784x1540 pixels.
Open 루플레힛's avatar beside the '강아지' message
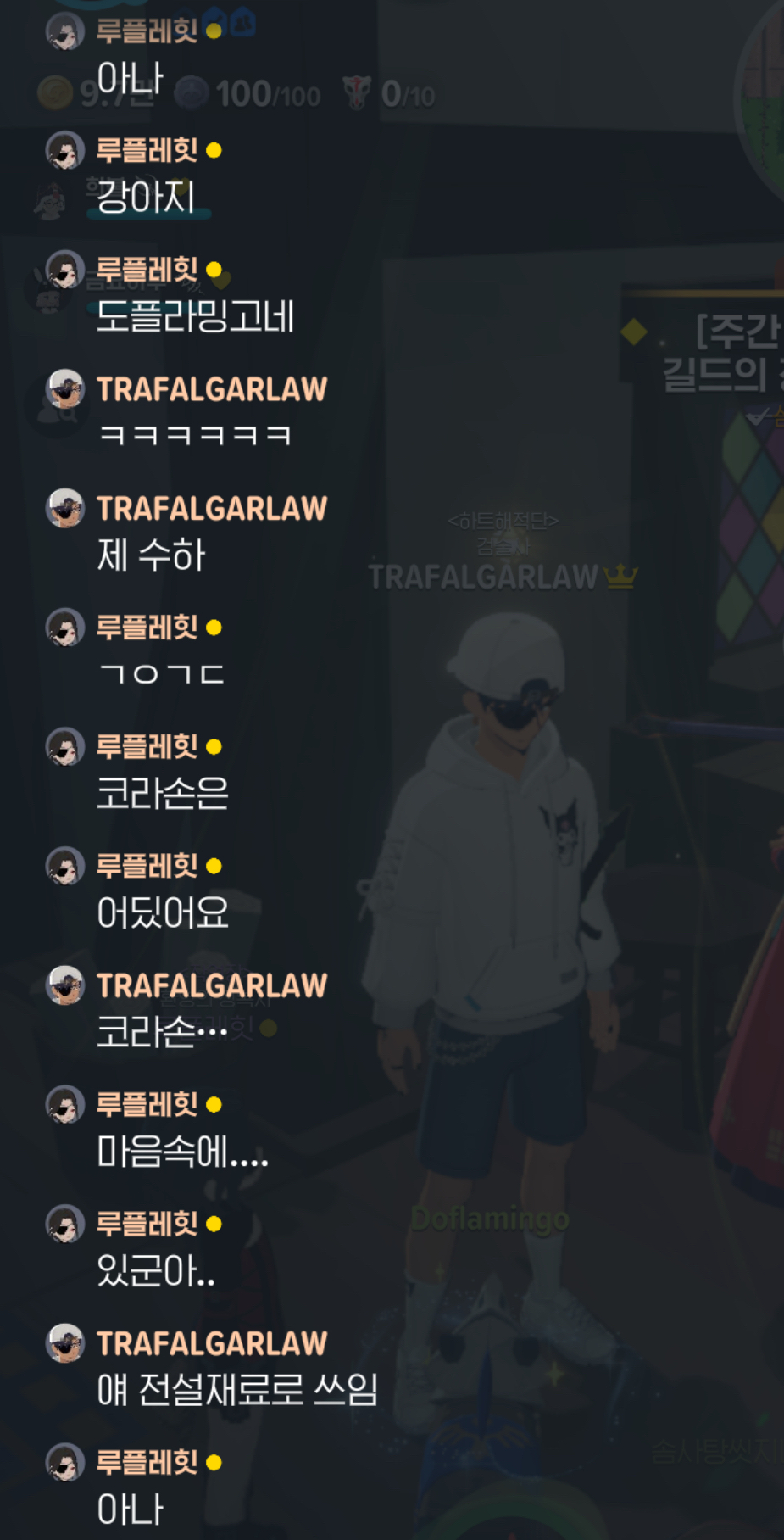65,152
